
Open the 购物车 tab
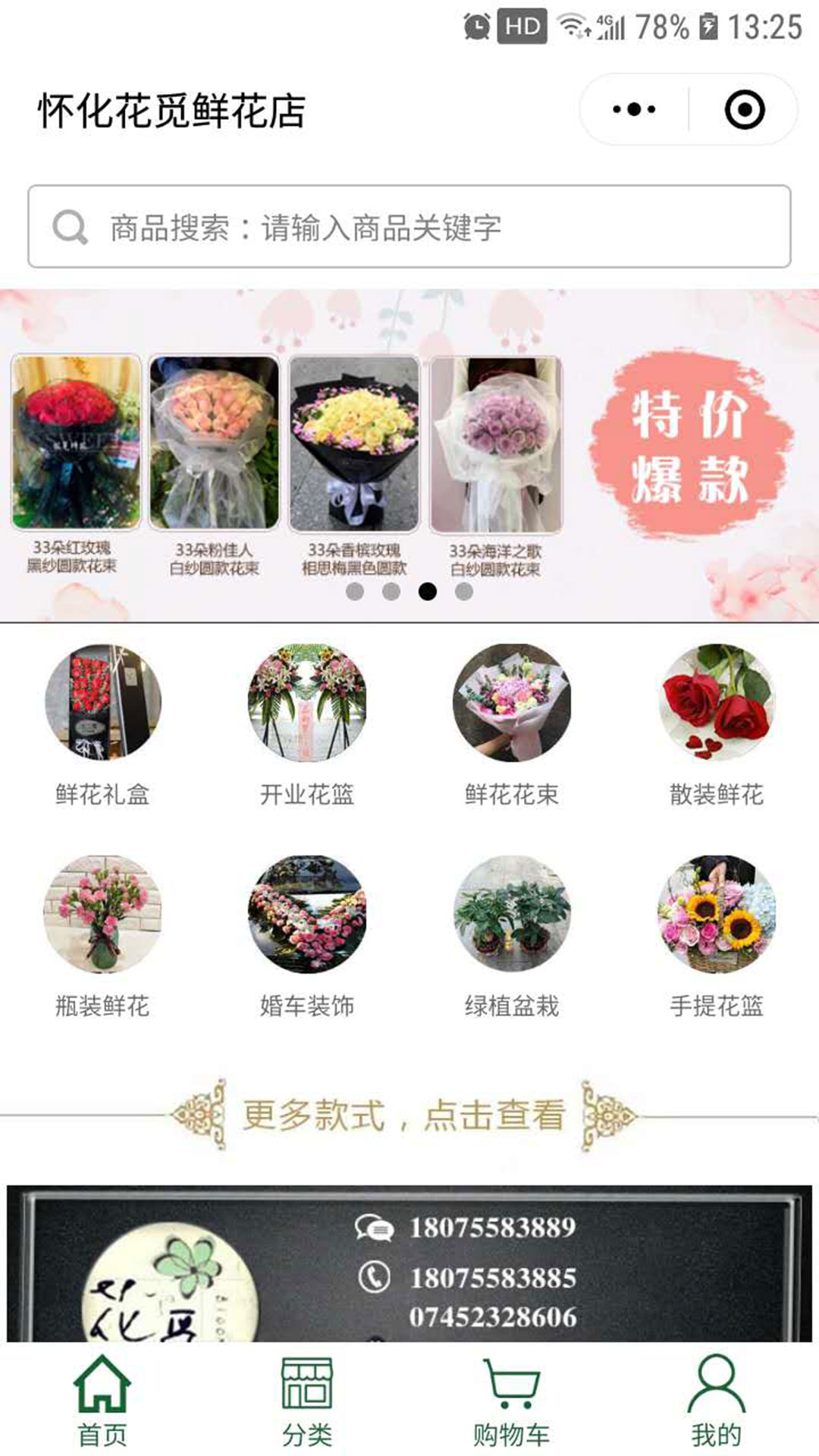512,1401
